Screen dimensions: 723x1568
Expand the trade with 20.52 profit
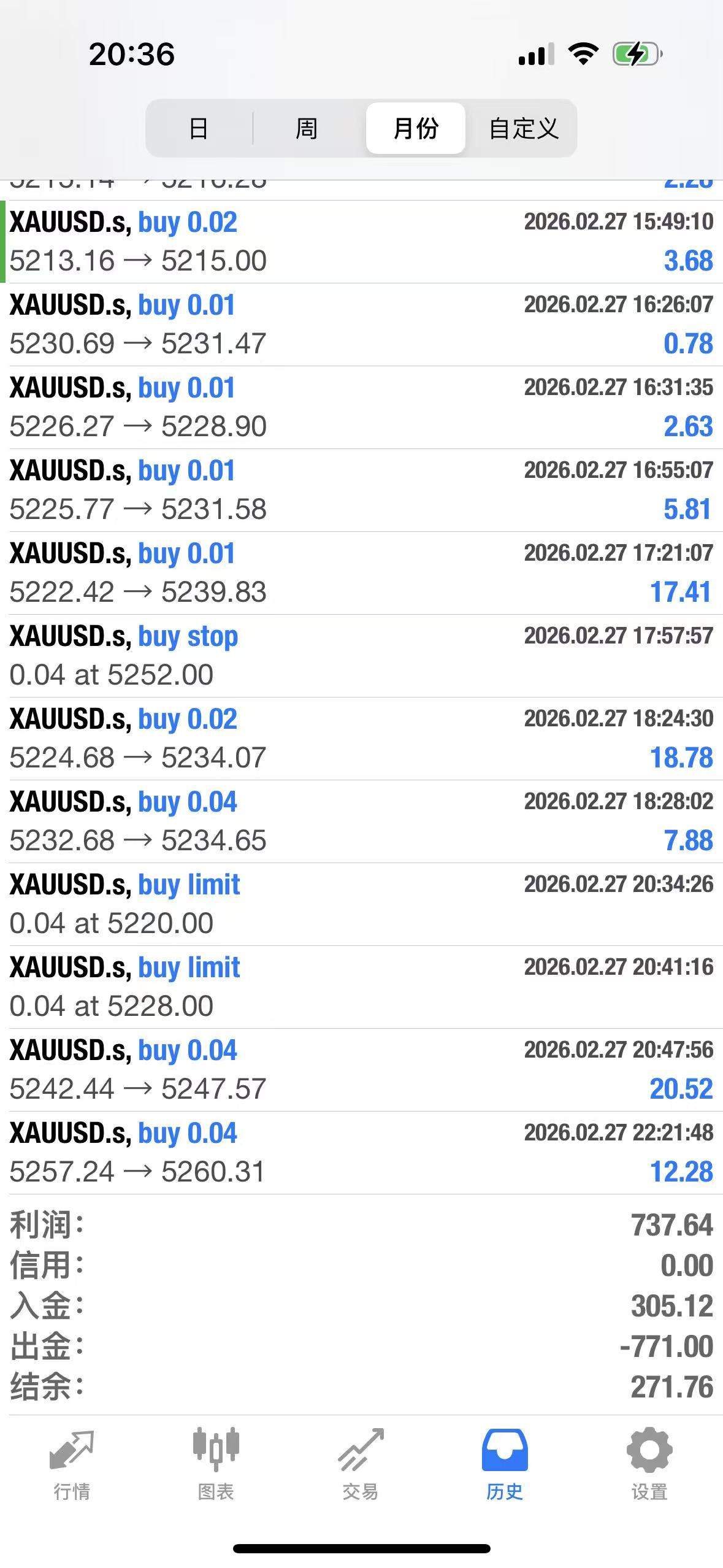361,1070
